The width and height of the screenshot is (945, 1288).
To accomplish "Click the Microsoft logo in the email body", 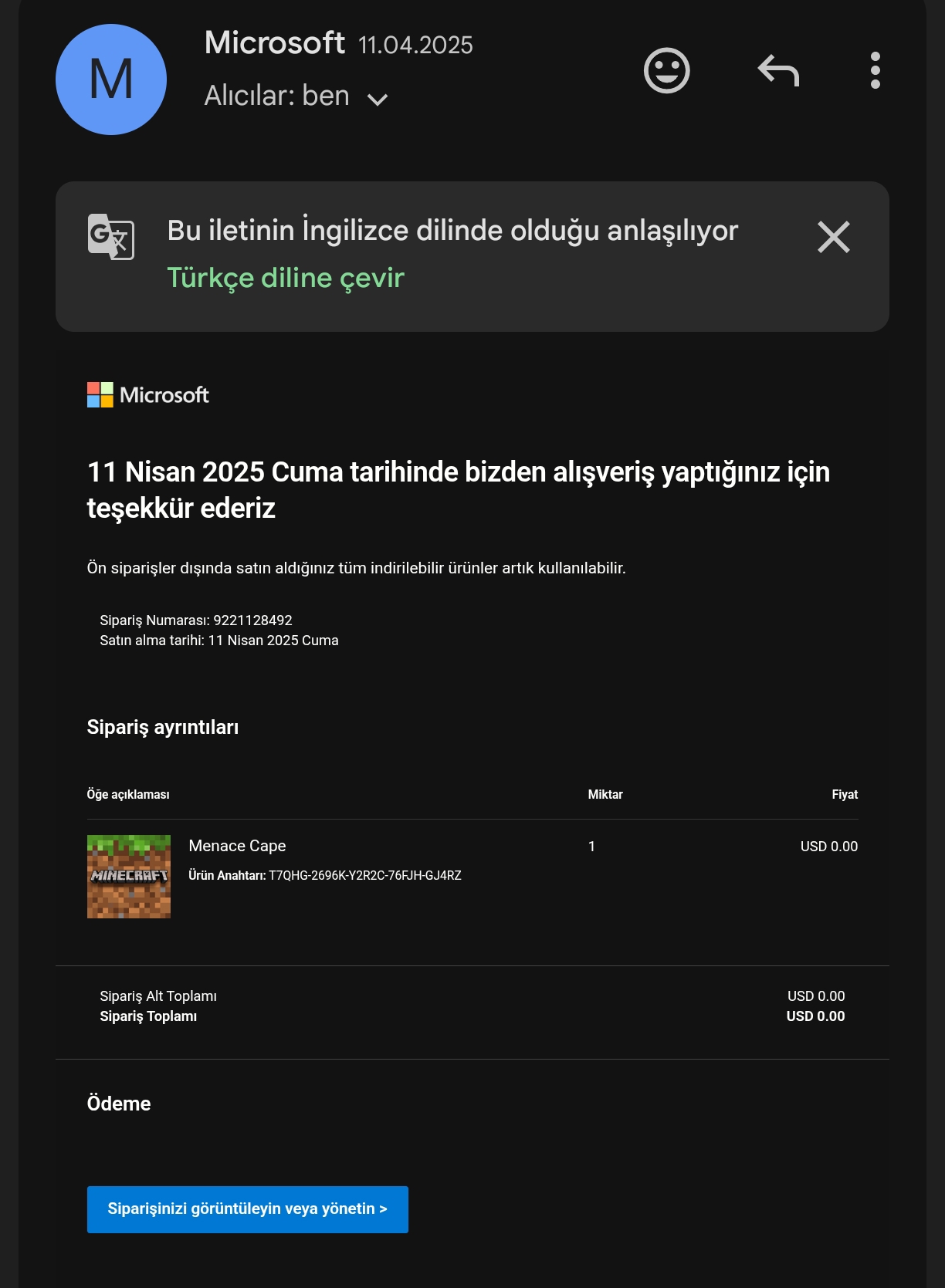I will click(x=147, y=395).
